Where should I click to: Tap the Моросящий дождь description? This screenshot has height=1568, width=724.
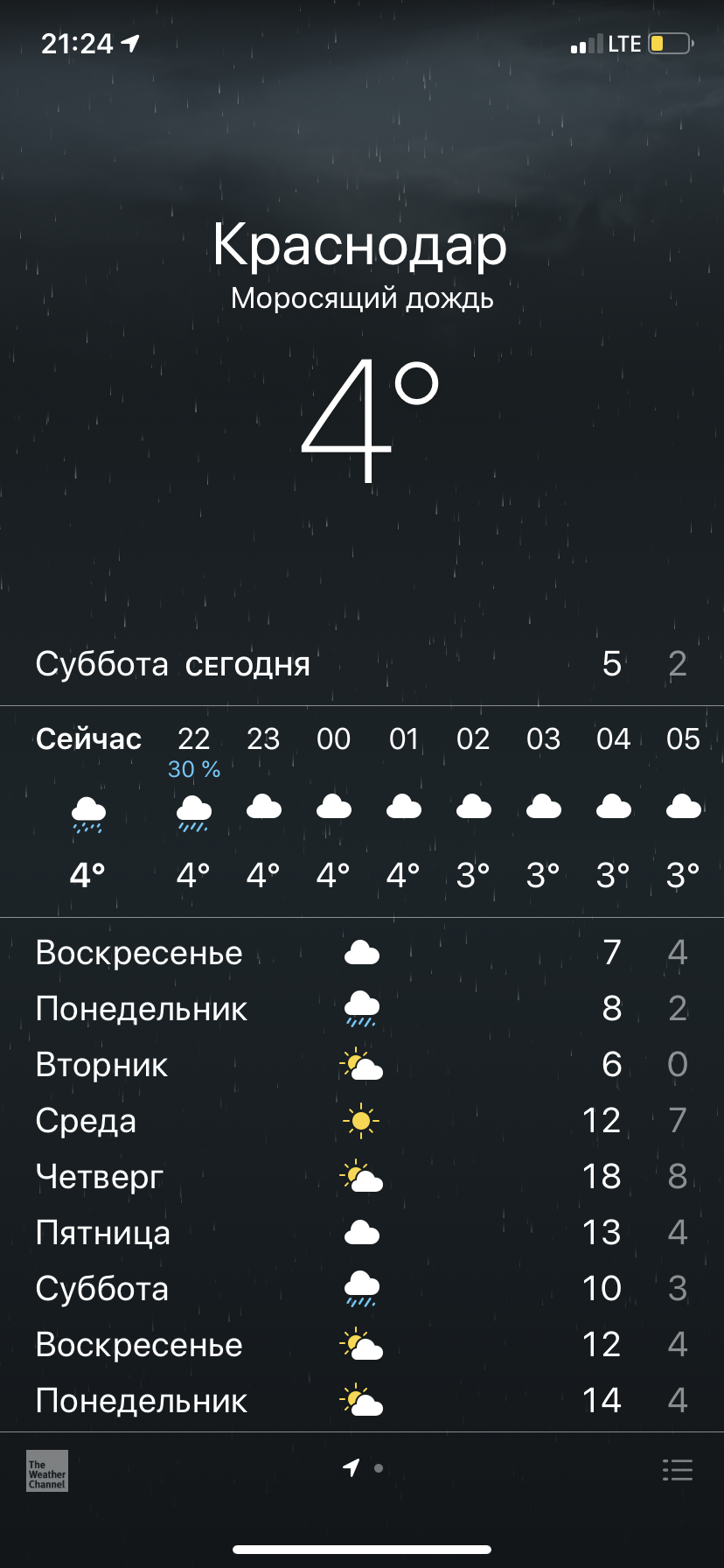pos(362,300)
